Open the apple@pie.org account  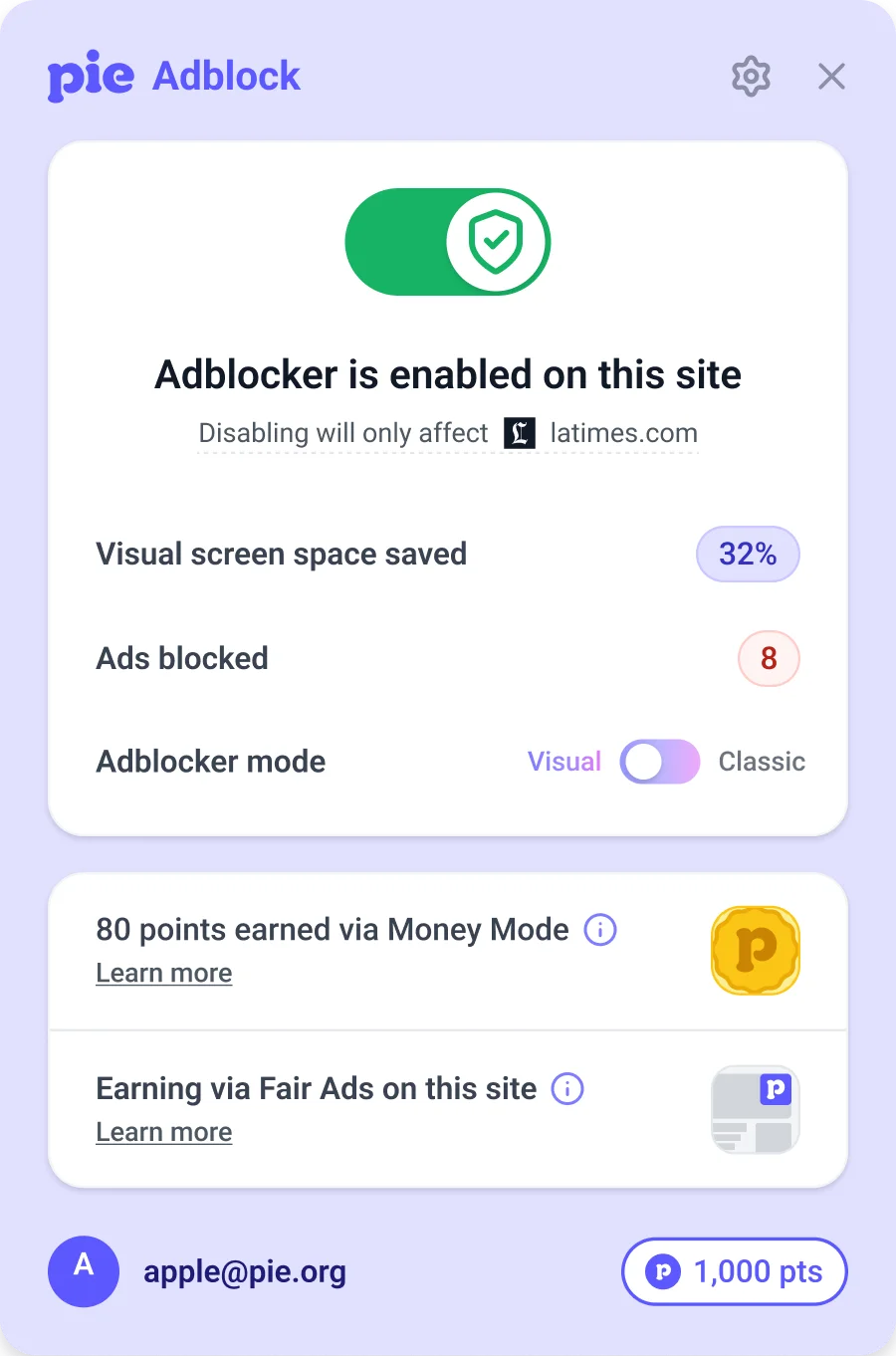[244, 1271]
